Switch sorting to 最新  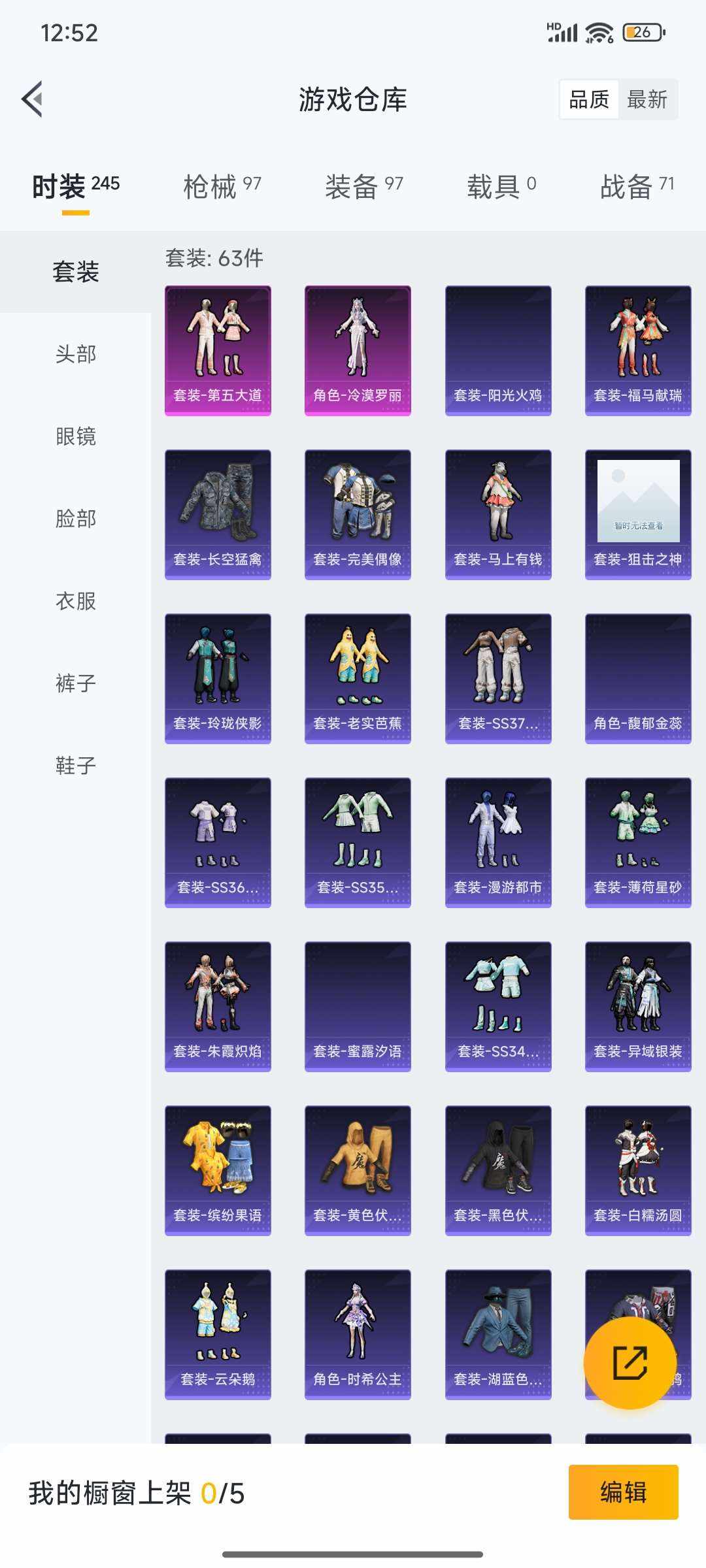coord(647,99)
